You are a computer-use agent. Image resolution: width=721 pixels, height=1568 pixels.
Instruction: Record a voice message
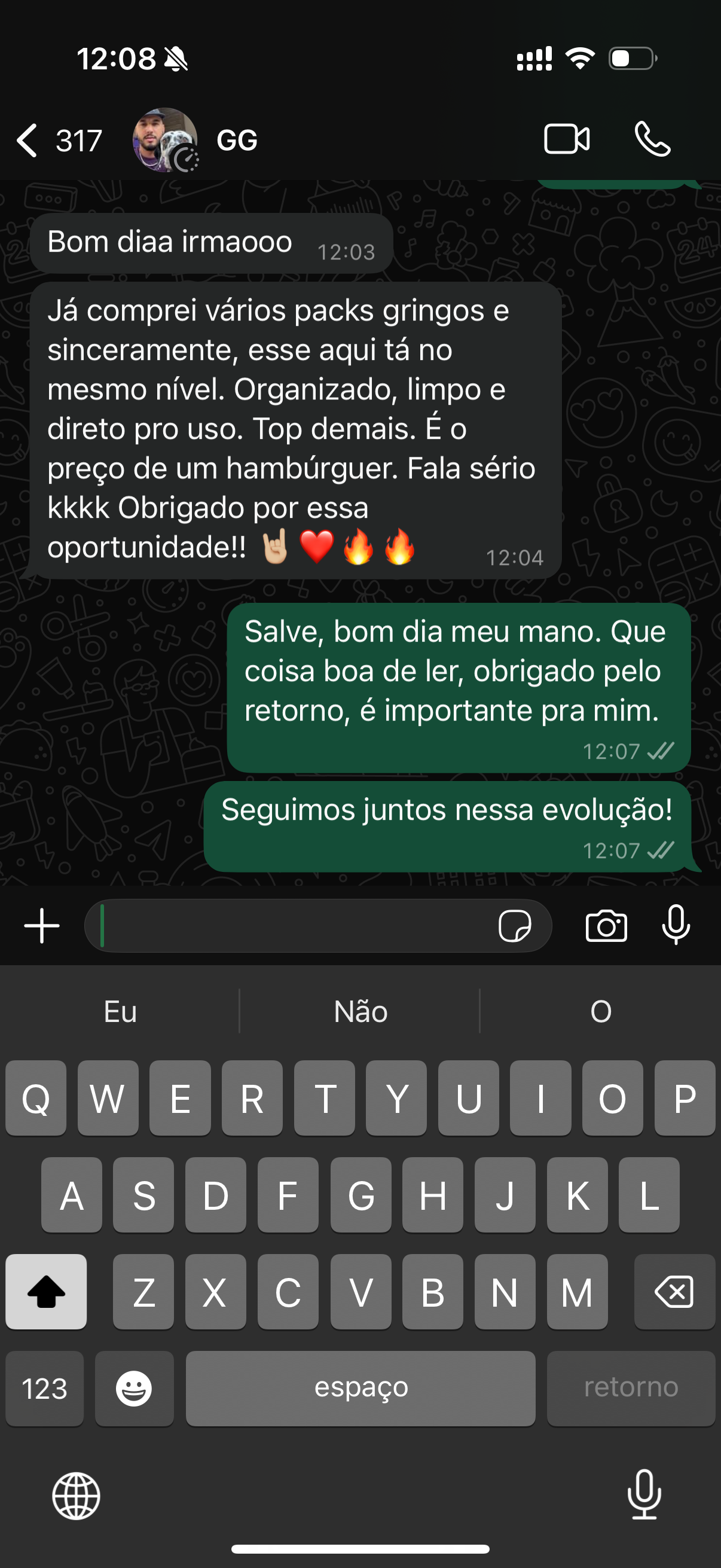[676, 925]
